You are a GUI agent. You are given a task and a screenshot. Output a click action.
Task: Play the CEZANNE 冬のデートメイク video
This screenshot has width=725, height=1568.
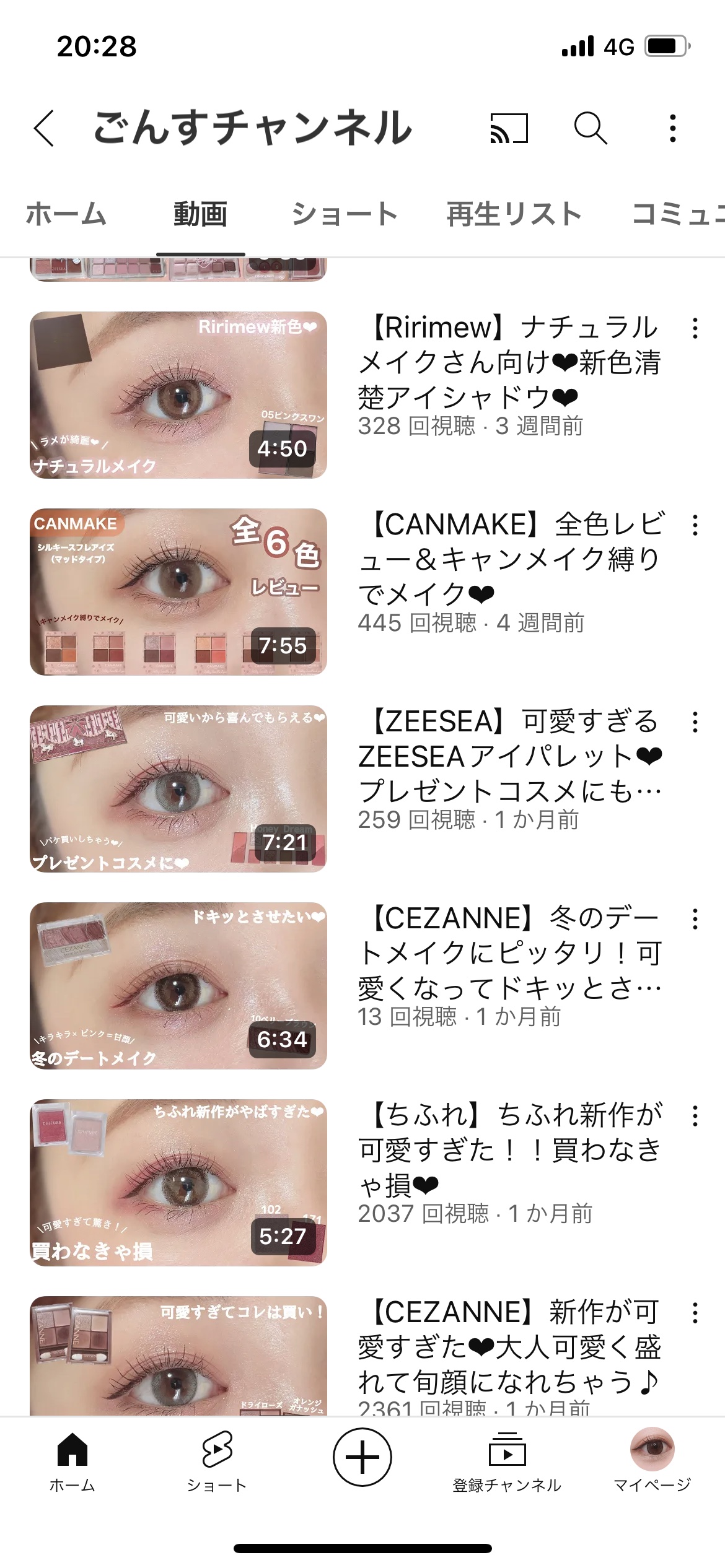click(178, 985)
